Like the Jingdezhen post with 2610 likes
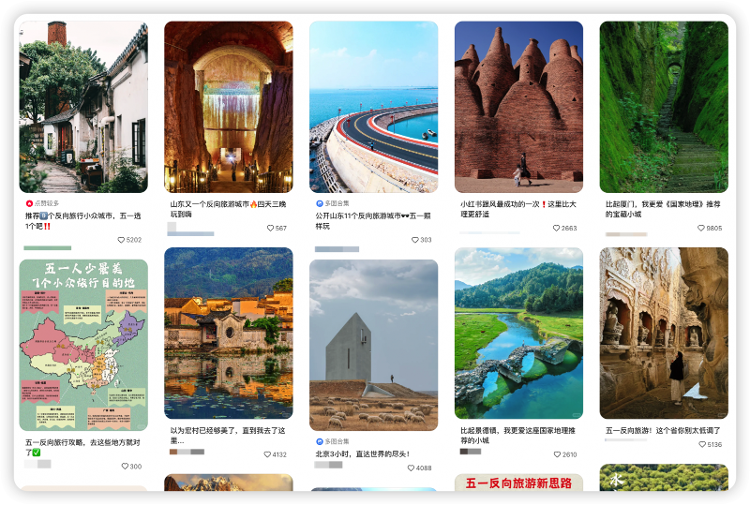The image size is (750, 505). (557, 454)
